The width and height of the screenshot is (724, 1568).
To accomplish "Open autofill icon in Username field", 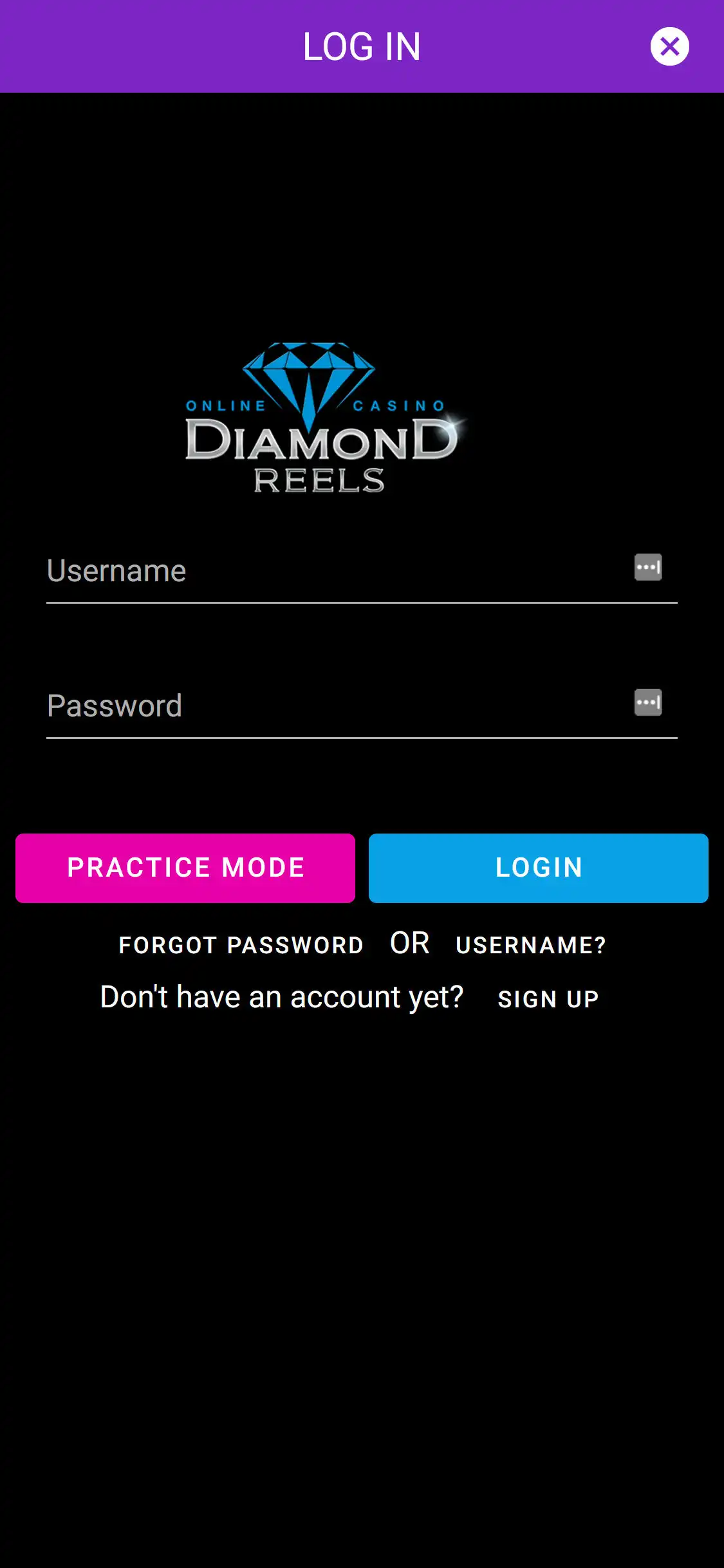I will pos(647,567).
